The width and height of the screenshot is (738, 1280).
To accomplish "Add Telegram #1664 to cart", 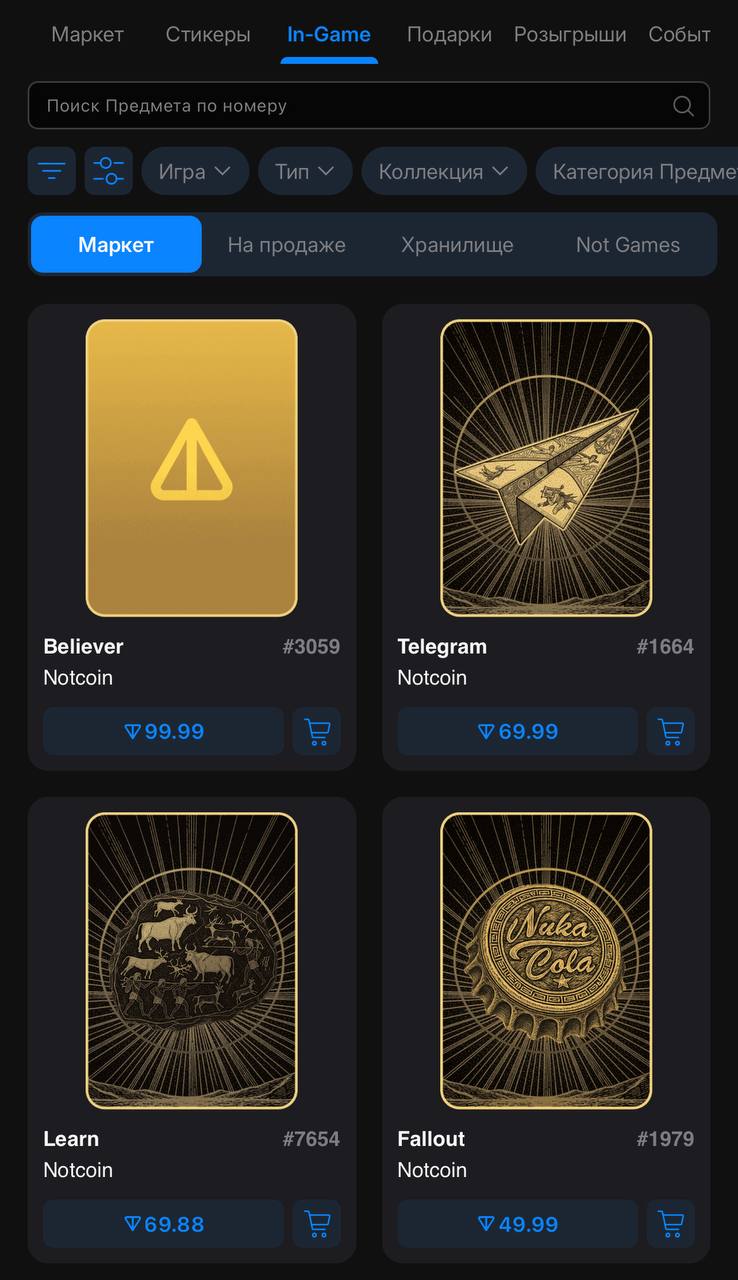I will click(671, 731).
